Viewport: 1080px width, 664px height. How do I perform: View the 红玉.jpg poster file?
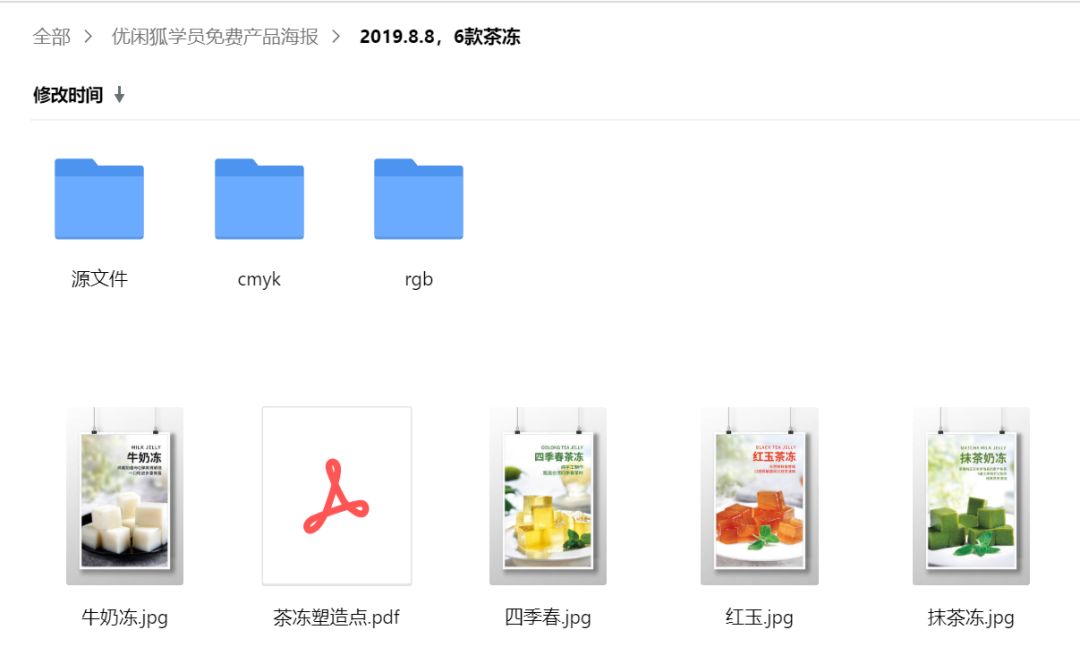tap(759, 497)
